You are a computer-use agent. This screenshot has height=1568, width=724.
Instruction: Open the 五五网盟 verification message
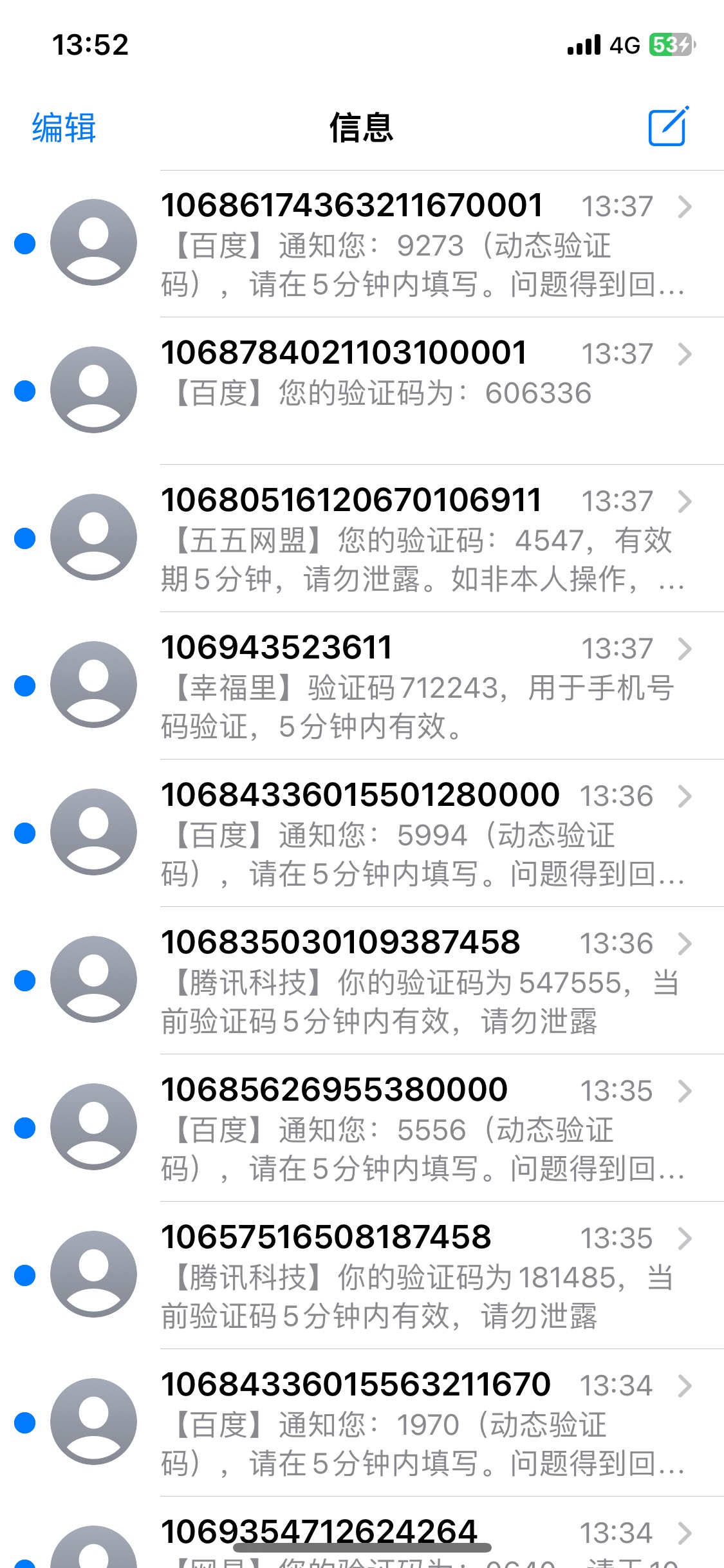tap(362, 539)
